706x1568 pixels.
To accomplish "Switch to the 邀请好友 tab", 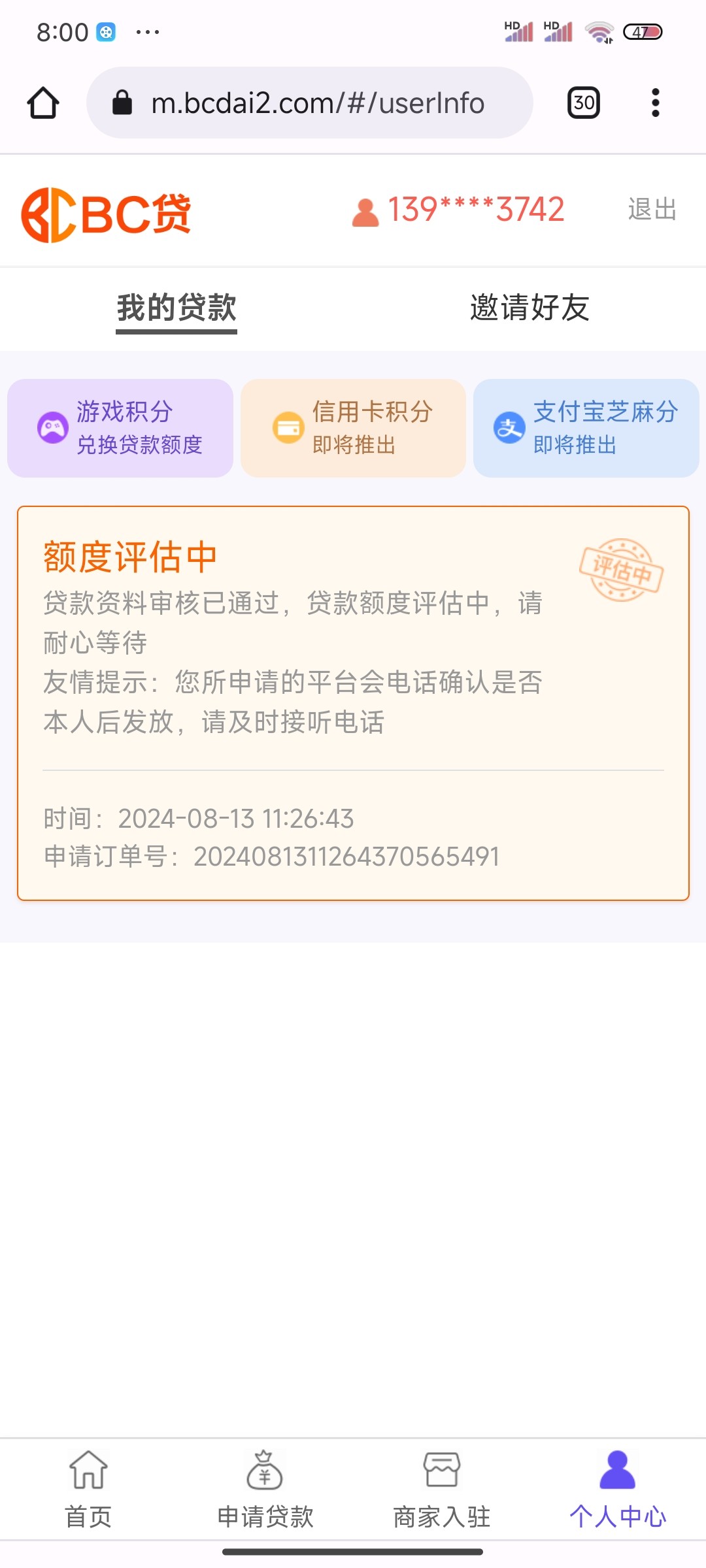I will 529,308.
